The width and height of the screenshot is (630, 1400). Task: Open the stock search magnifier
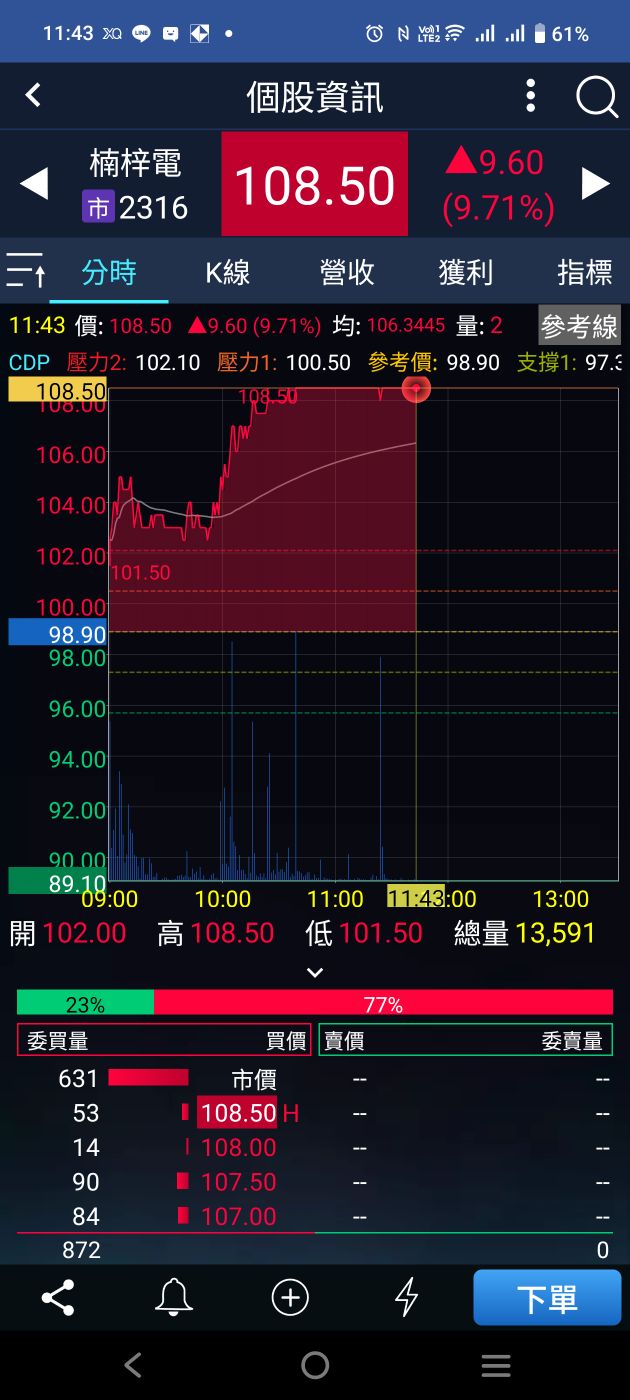coord(596,97)
